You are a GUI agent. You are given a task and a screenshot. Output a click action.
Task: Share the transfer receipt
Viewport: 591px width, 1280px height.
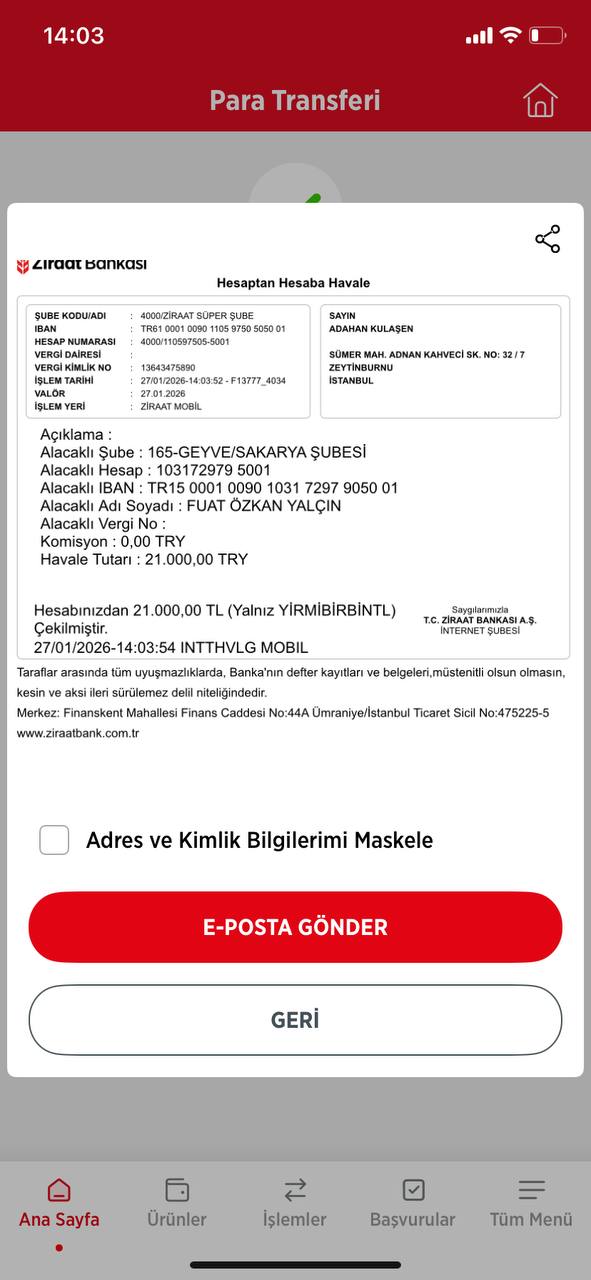(x=548, y=239)
